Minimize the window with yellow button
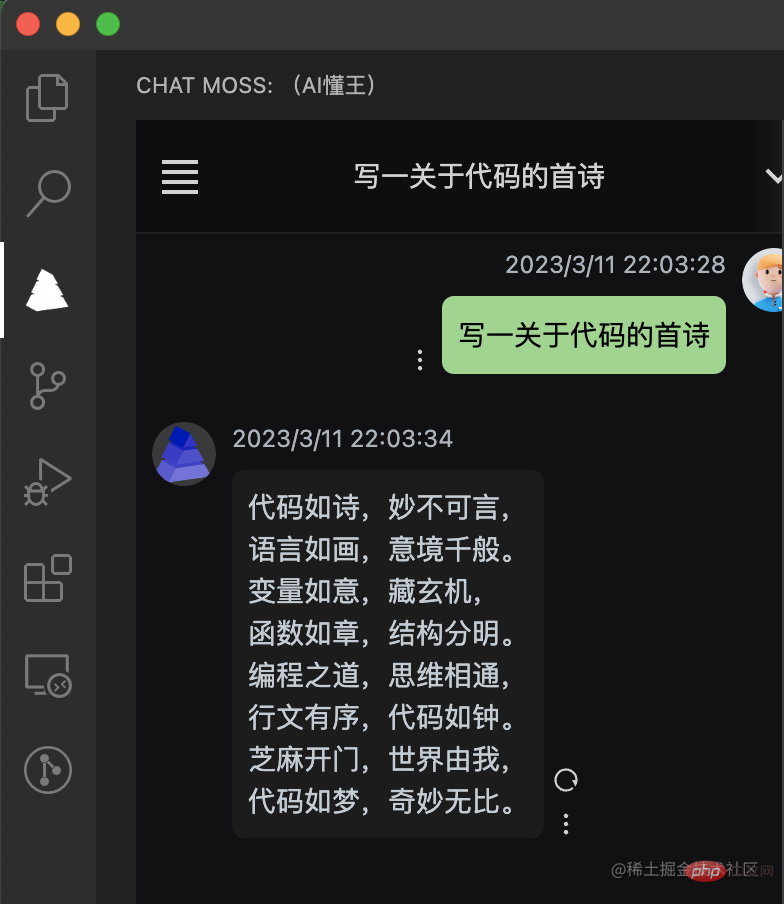This screenshot has height=904, width=784. tap(68, 24)
